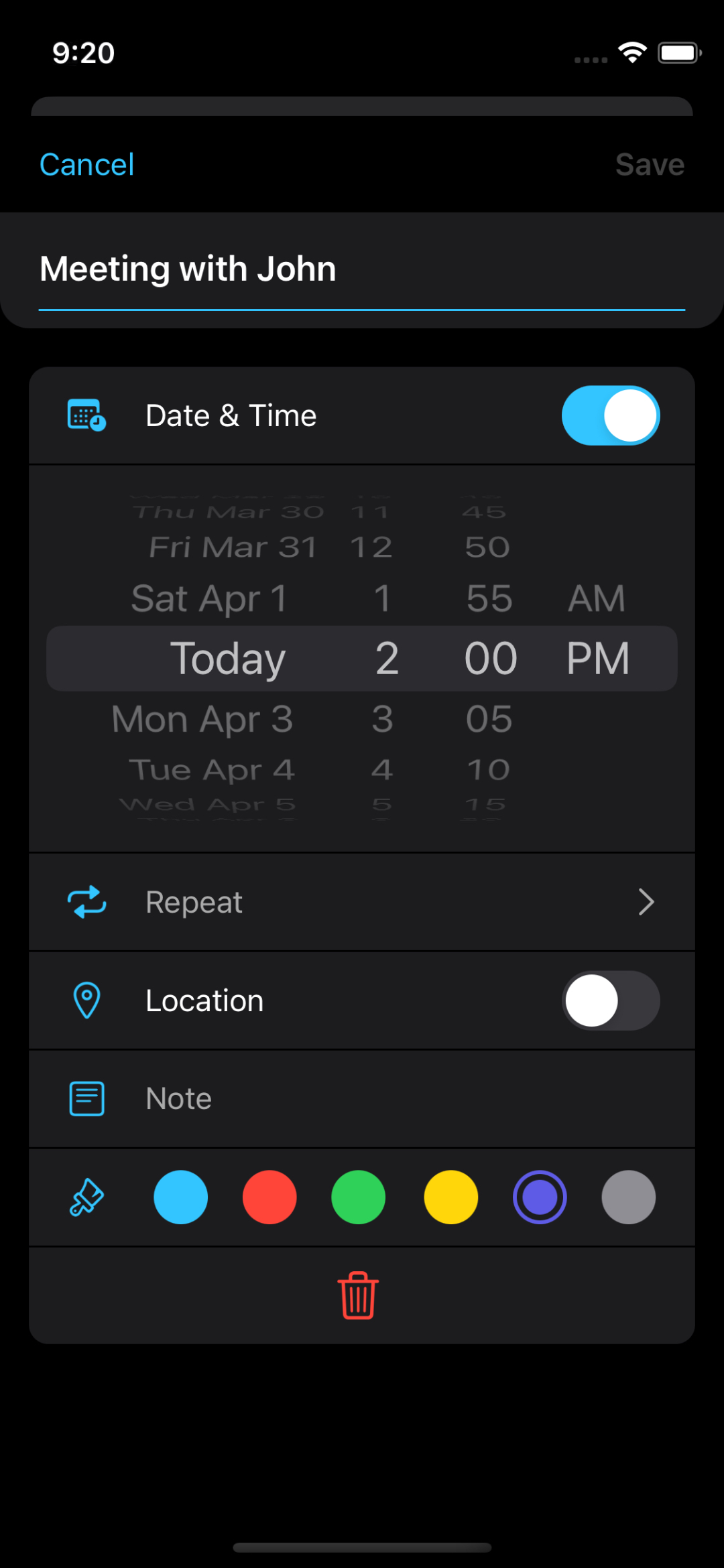Open the Repeat options
The width and height of the screenshot is (724, 1568).
pos(362,902)
